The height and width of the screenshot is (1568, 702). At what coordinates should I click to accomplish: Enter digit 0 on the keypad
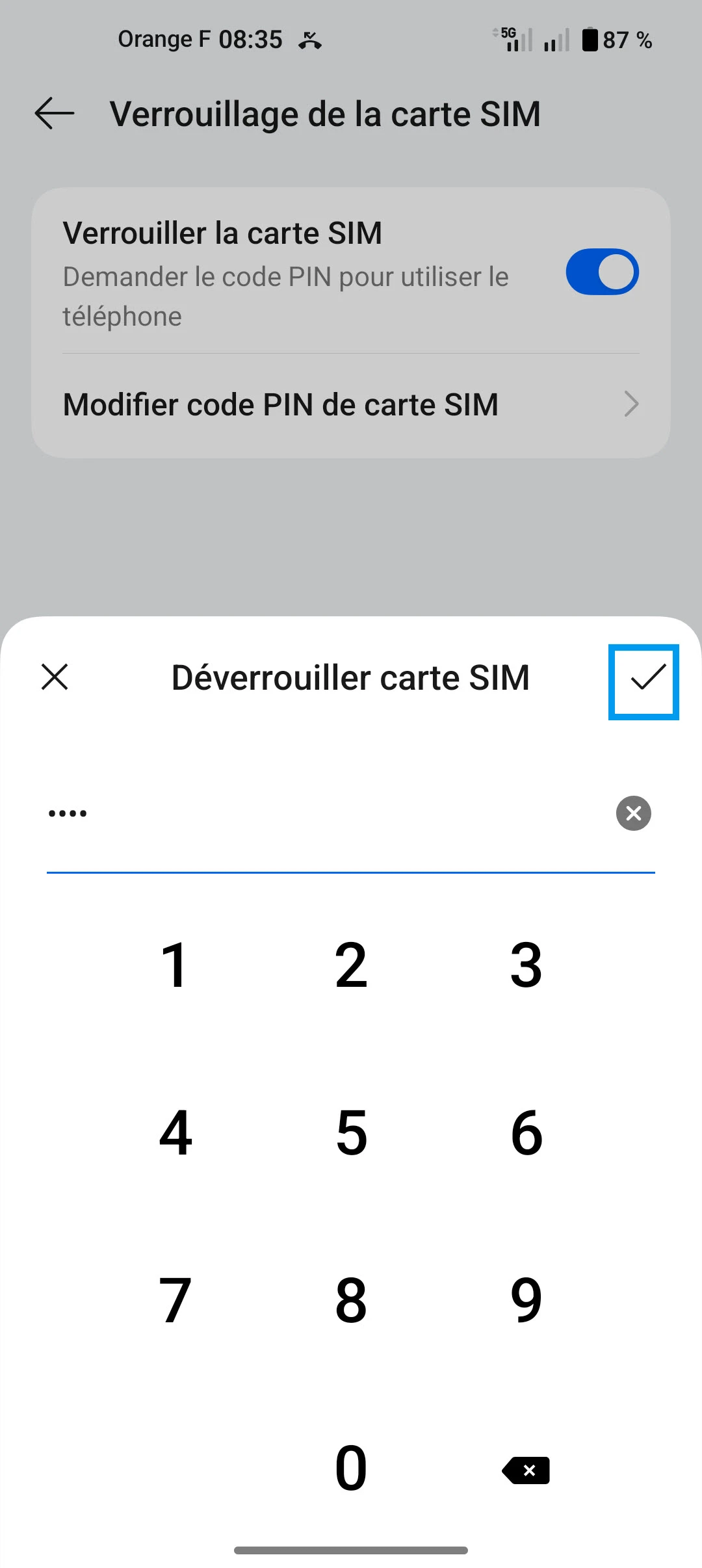pyautogui.click(x=351, y=1469)
